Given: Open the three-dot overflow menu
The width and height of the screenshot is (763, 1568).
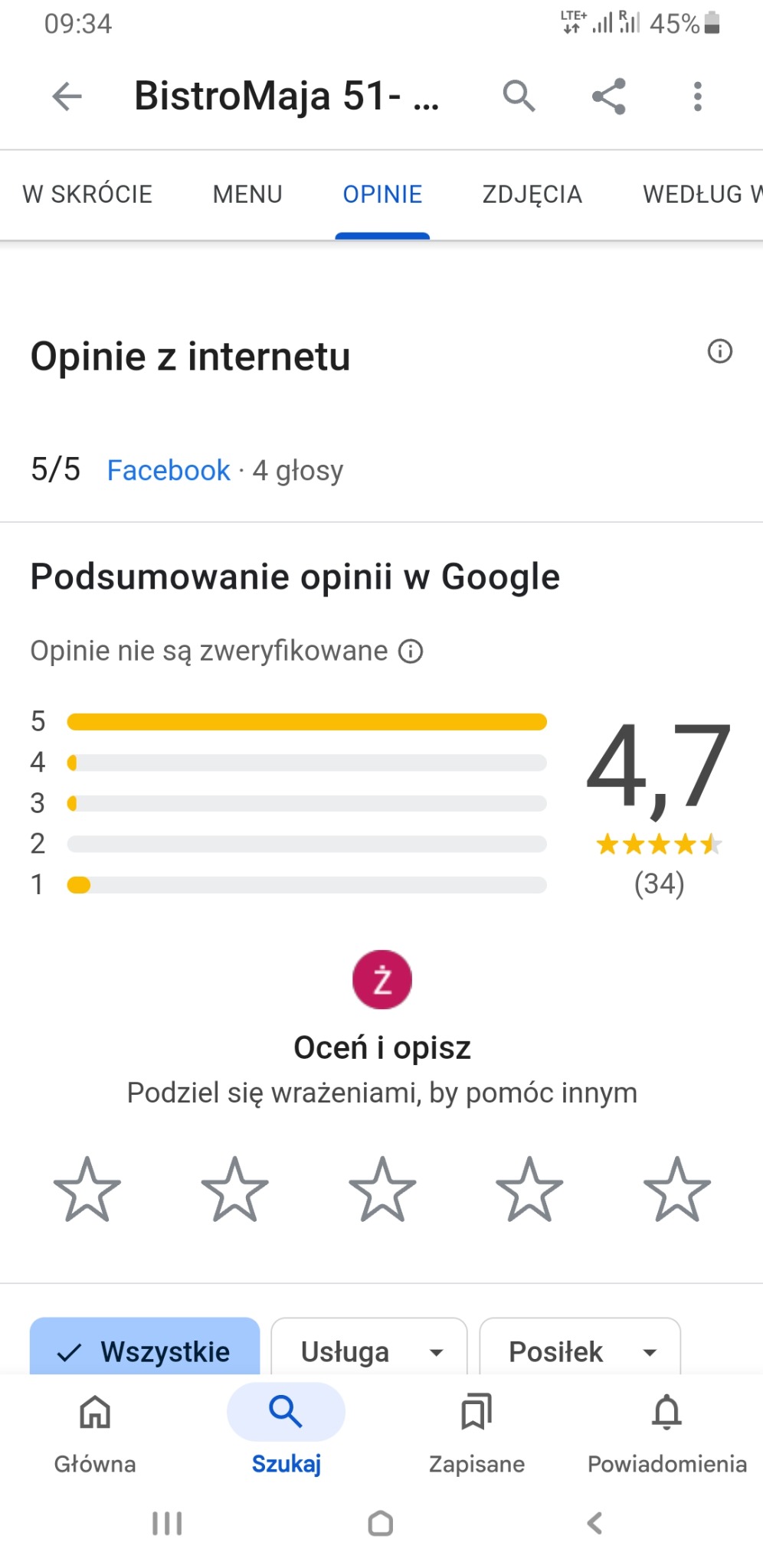Looking at the screenshot, I should tap(697, 96).
